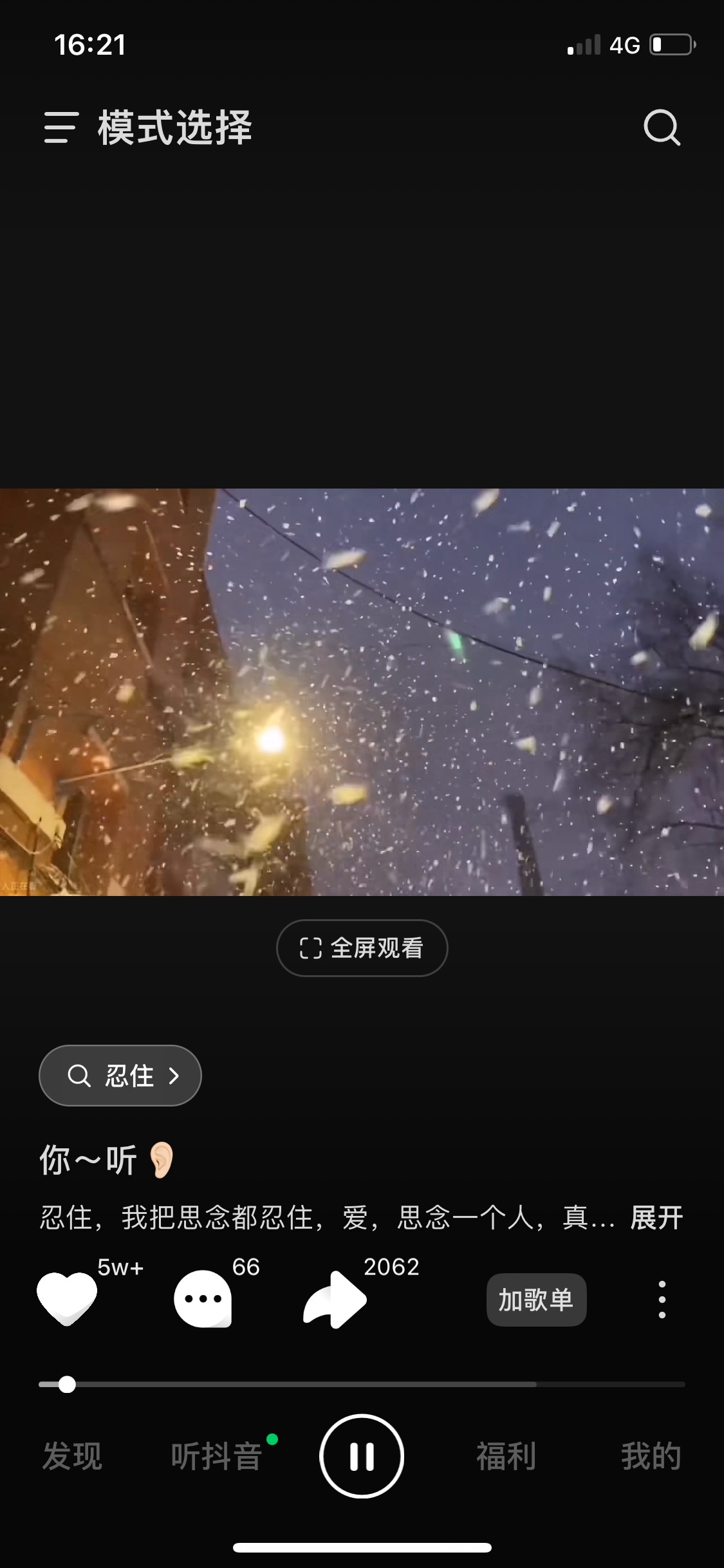Open the search icon

coord(662,127)
